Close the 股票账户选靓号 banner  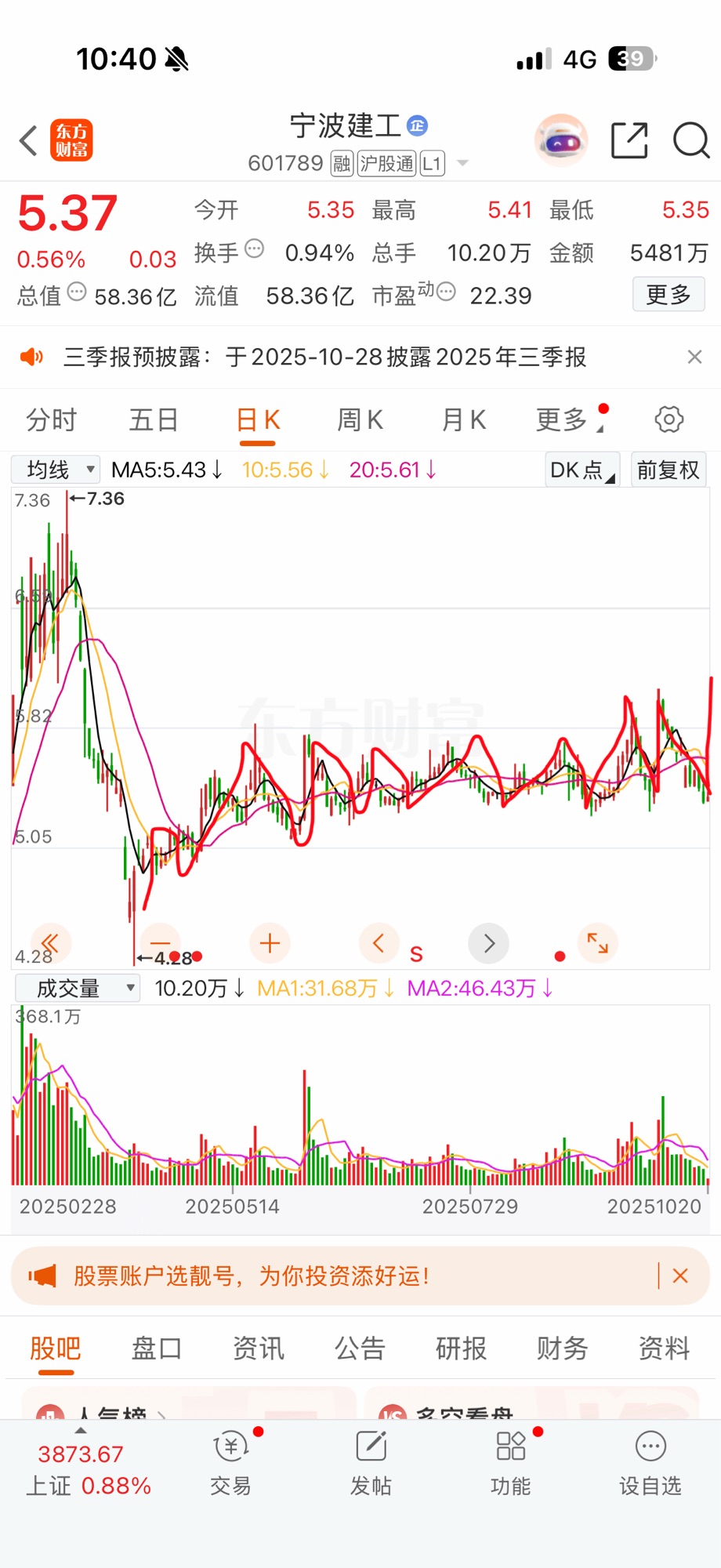pos(680,1276)
